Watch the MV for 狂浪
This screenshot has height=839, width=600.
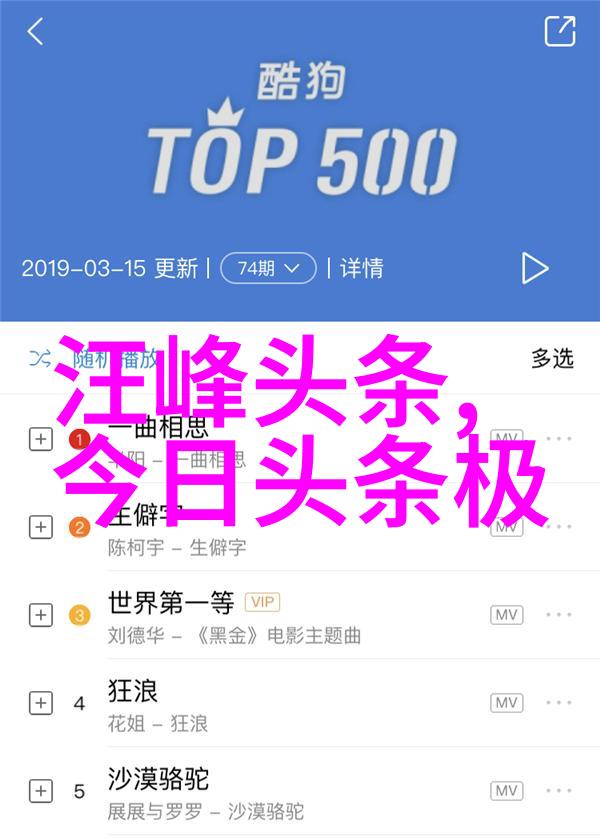(507, 703)
